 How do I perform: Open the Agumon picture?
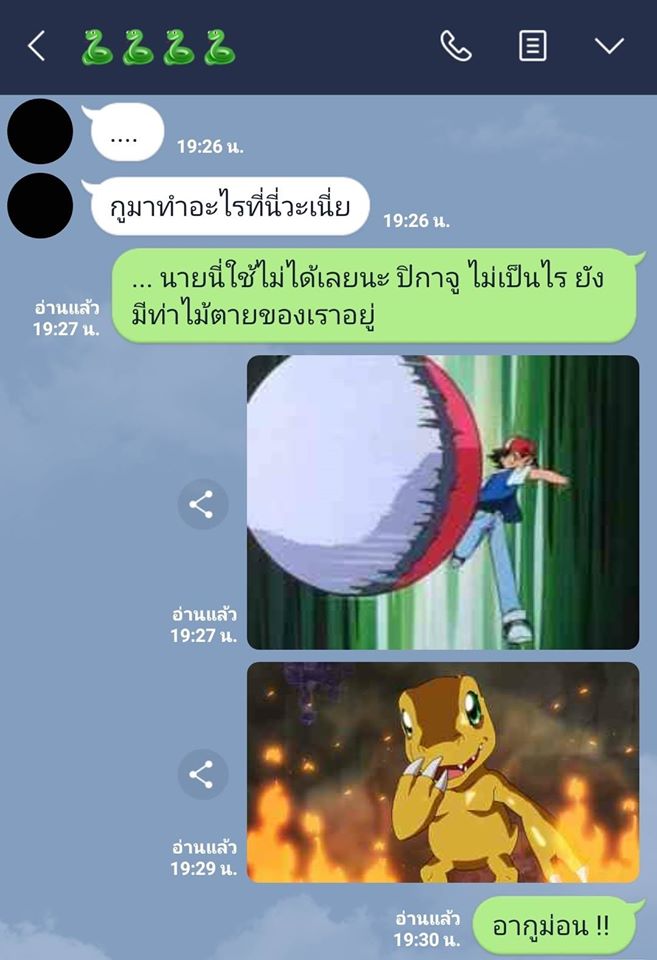click(x=442, y=772)
